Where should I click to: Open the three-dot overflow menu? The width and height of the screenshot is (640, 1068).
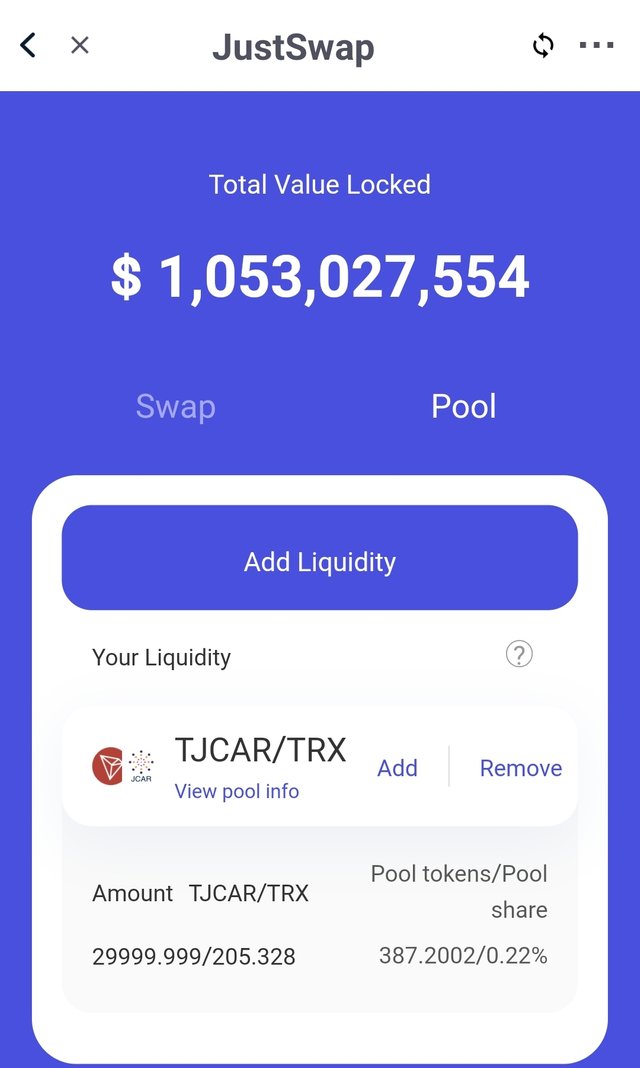click(596, 46)
